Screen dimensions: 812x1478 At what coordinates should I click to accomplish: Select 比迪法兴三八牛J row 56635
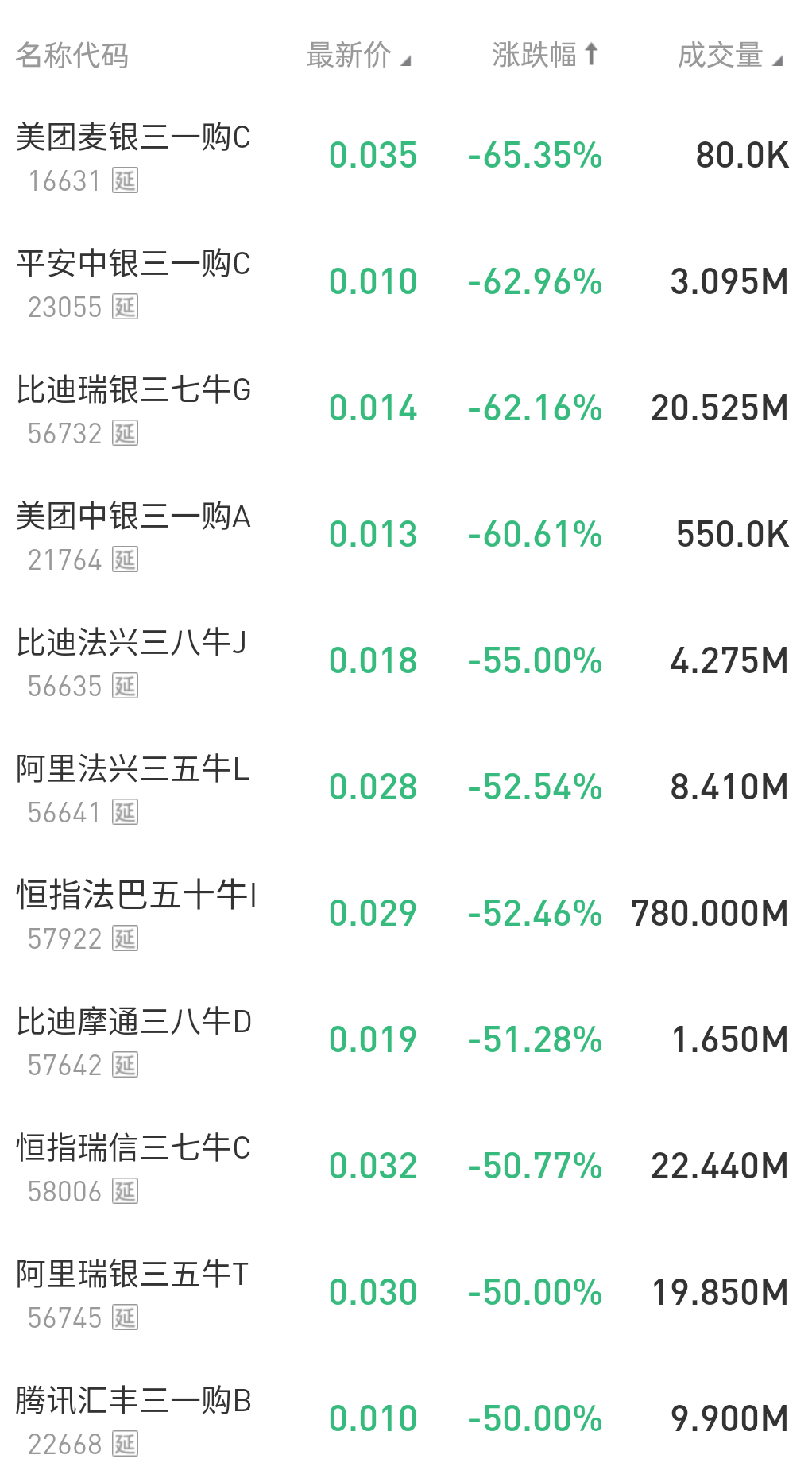pyautogui.click(x=133, y=661)
